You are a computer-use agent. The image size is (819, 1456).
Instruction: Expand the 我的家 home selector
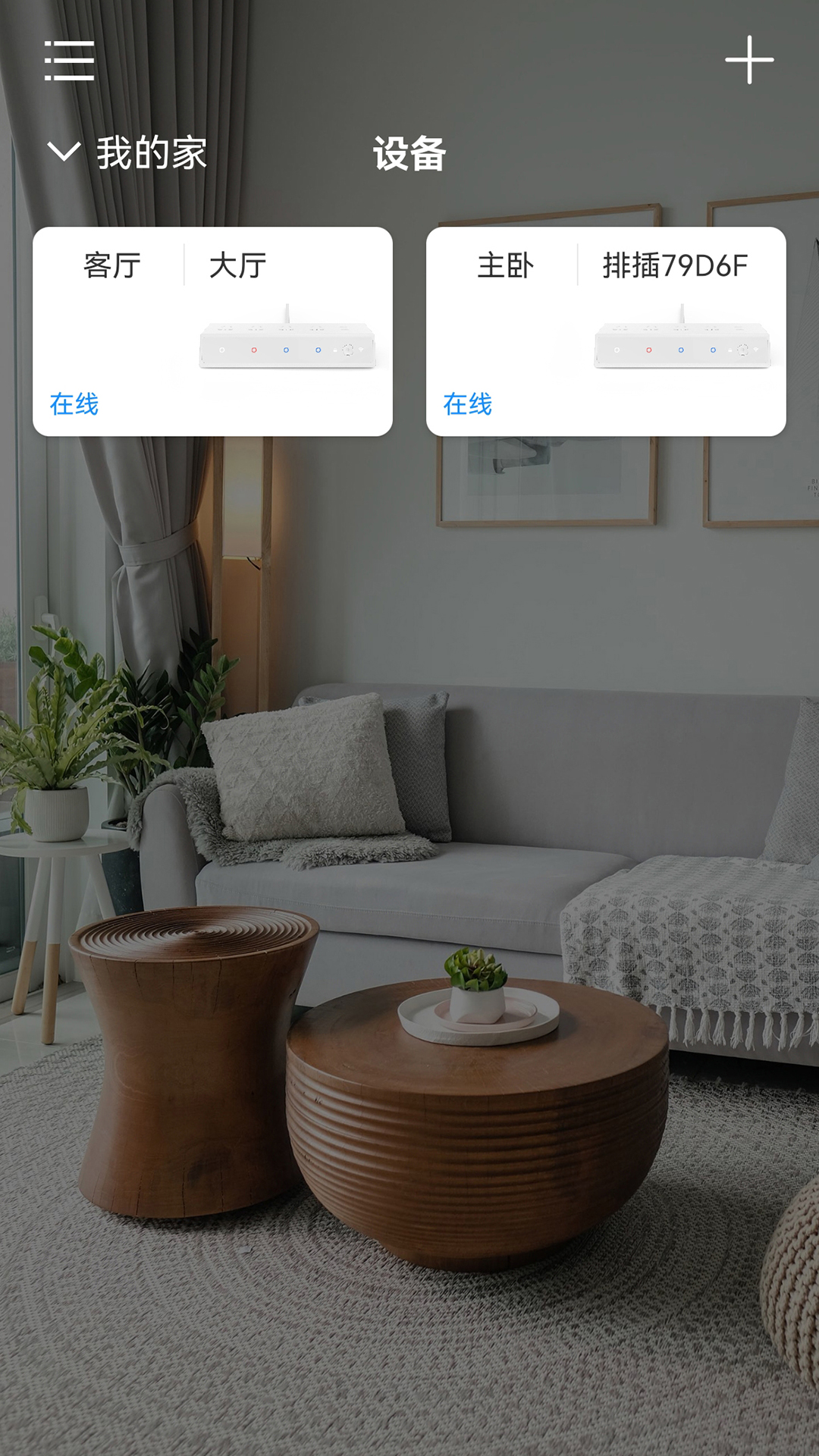[127, 152]
